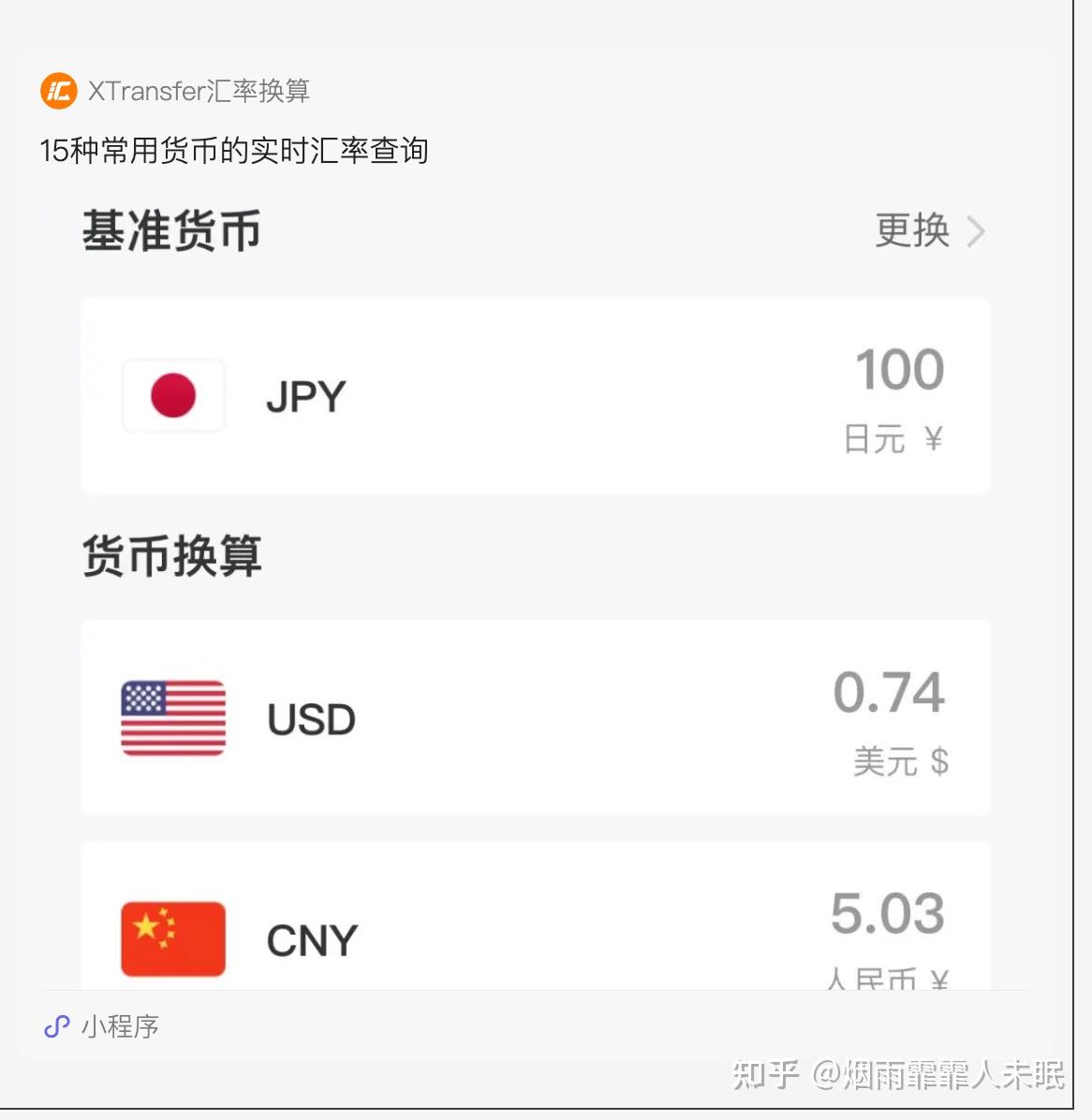Open the 小程序 mini-program link
Viewport: 1092px width, 1120px height.
(x=101, y=1026)
